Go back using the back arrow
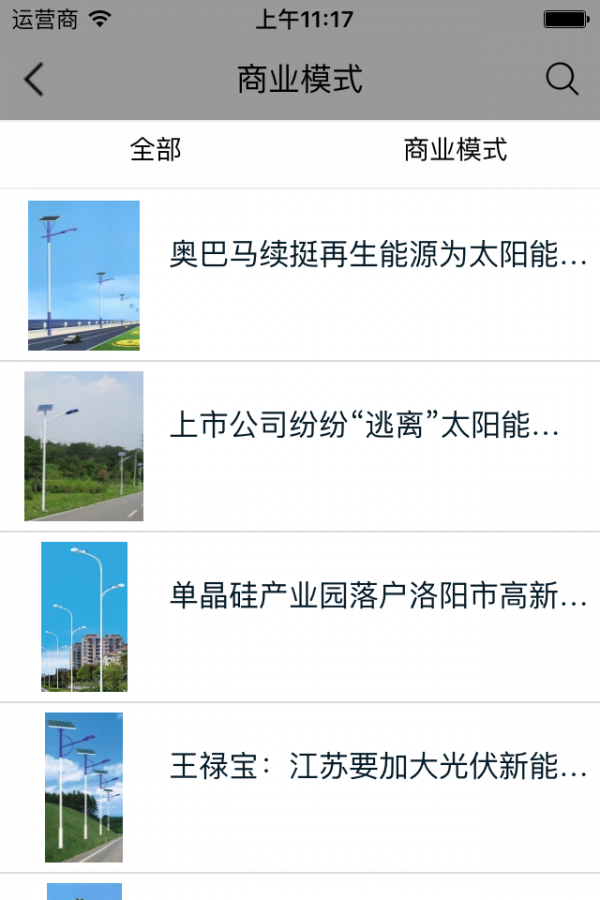This screenshot has height=900, width=600. pos(35,79)
